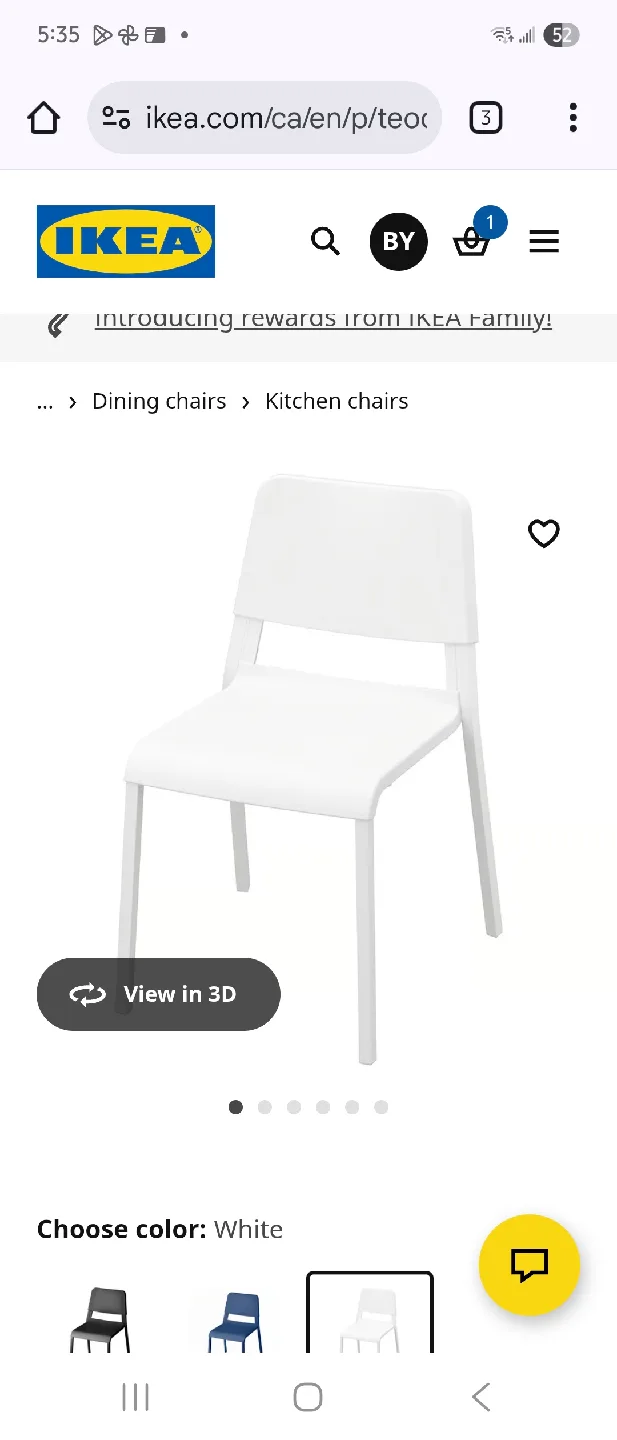Add this chair to favourites
Viewport: 617px width, 1440px height.
tap(544, 534)
